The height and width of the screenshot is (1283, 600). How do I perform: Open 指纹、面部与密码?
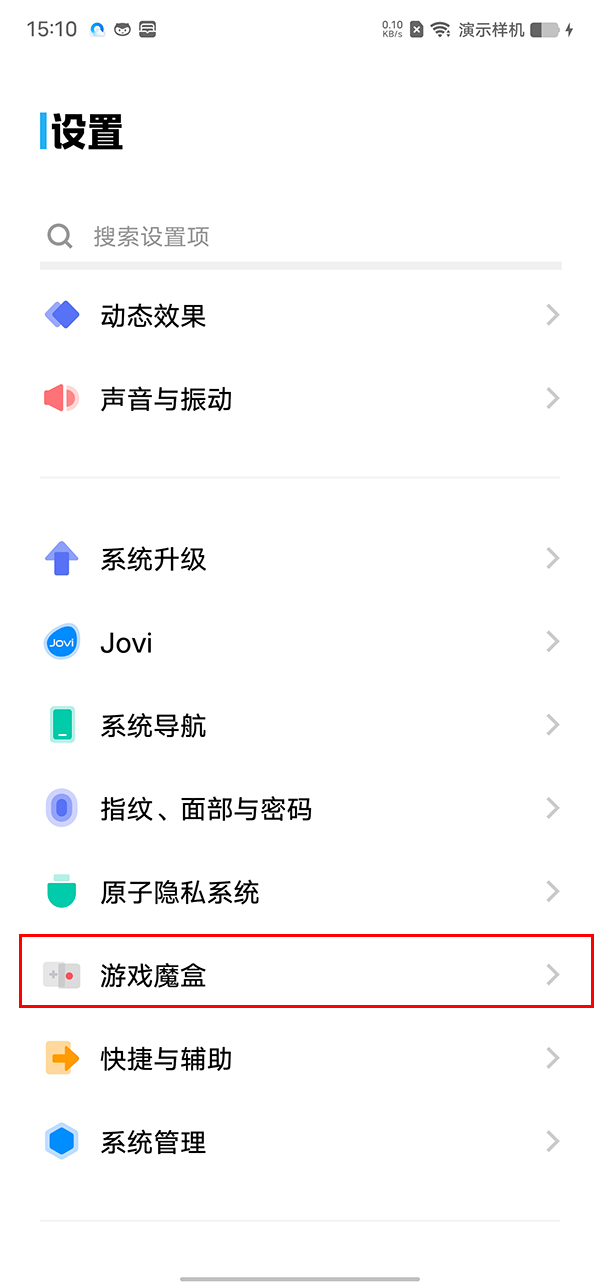[x=300, y=808]
